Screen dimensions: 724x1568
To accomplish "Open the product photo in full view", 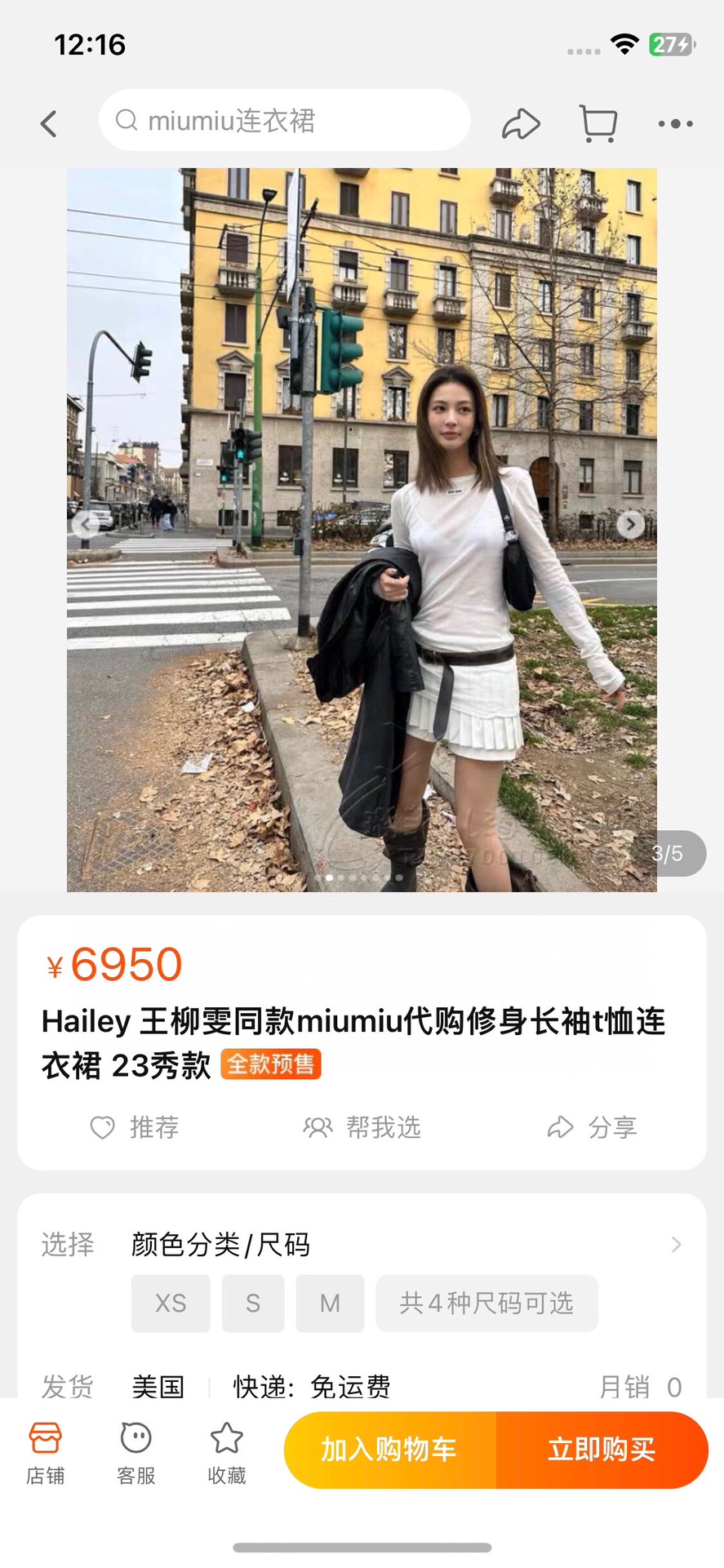I will (x=362, y=408).
